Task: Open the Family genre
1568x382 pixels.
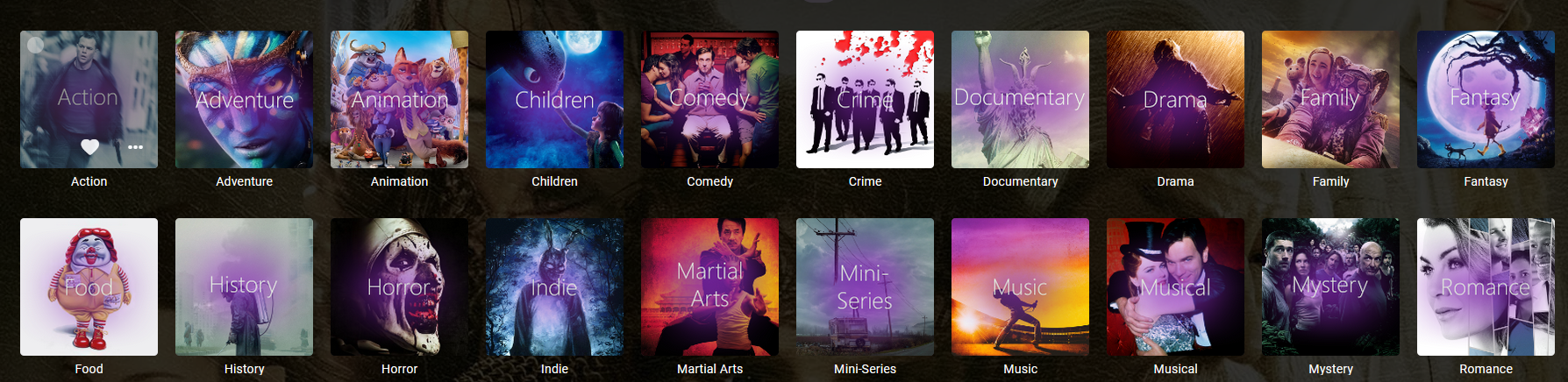Action: click(1330, 99)
